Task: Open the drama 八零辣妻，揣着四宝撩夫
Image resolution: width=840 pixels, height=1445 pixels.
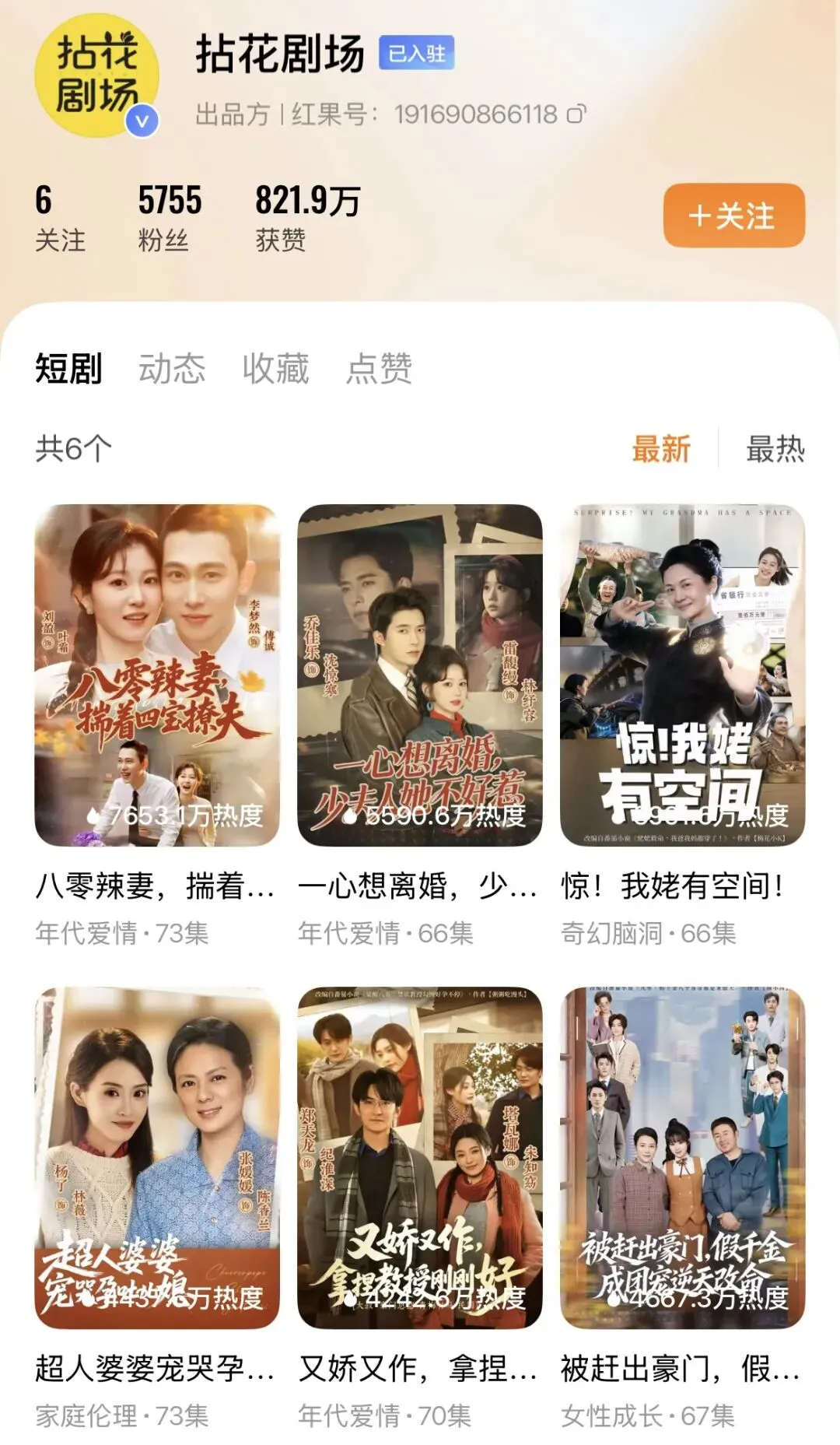Action: click(156, 675)
